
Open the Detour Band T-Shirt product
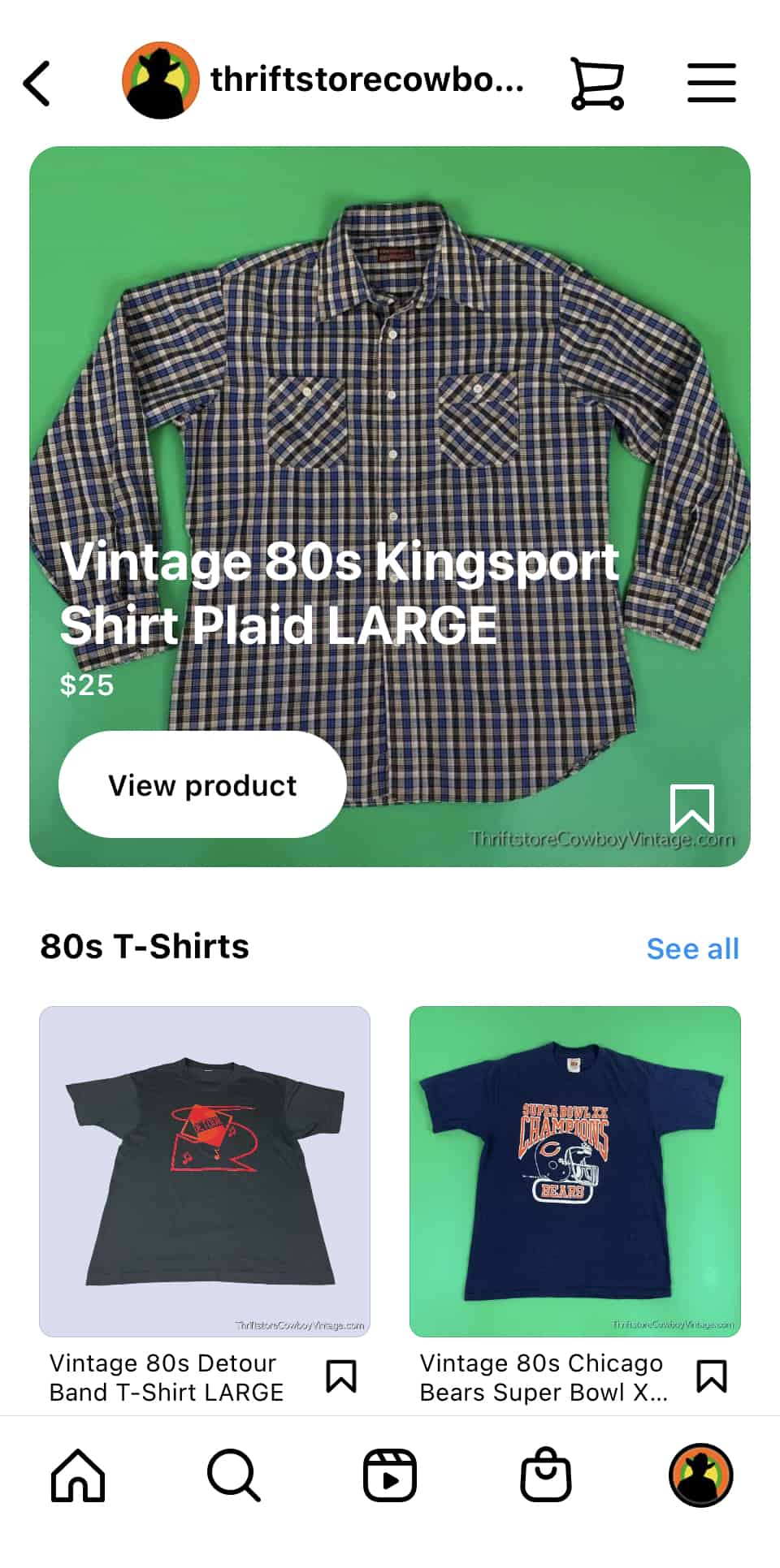point(205,1171)
